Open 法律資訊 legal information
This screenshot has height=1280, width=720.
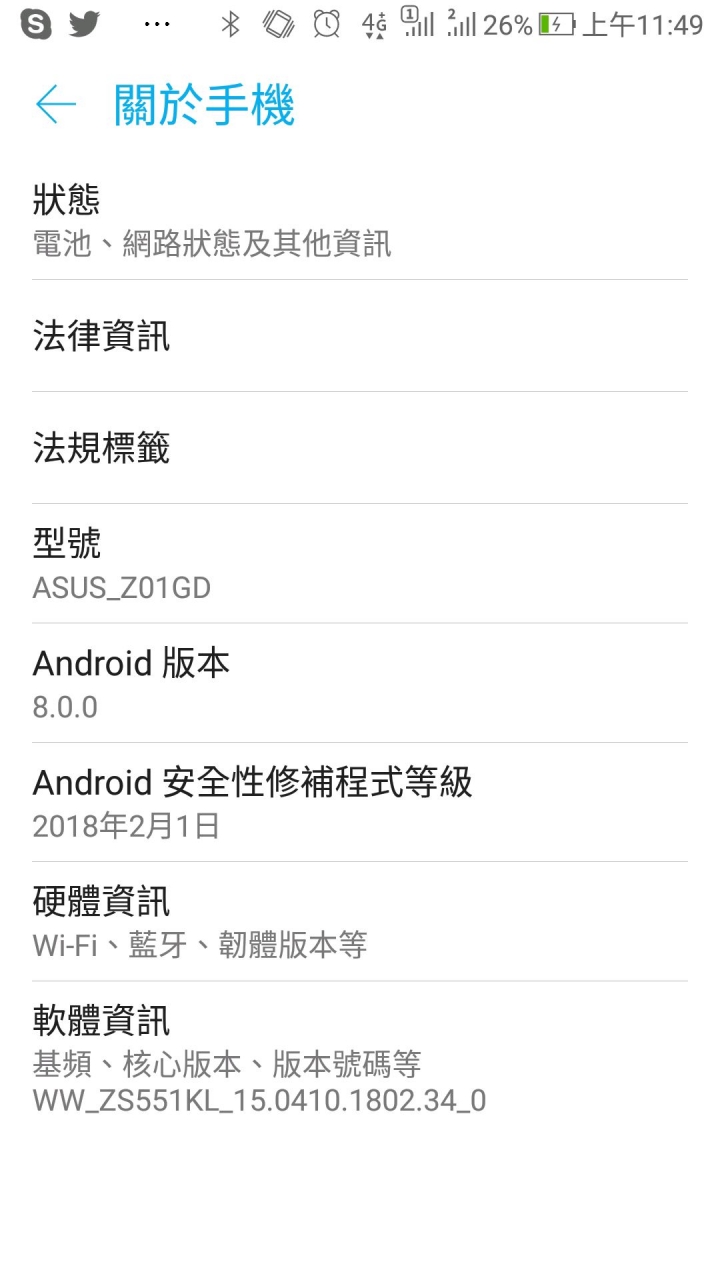pyautogui.click(x=360, y=336)
